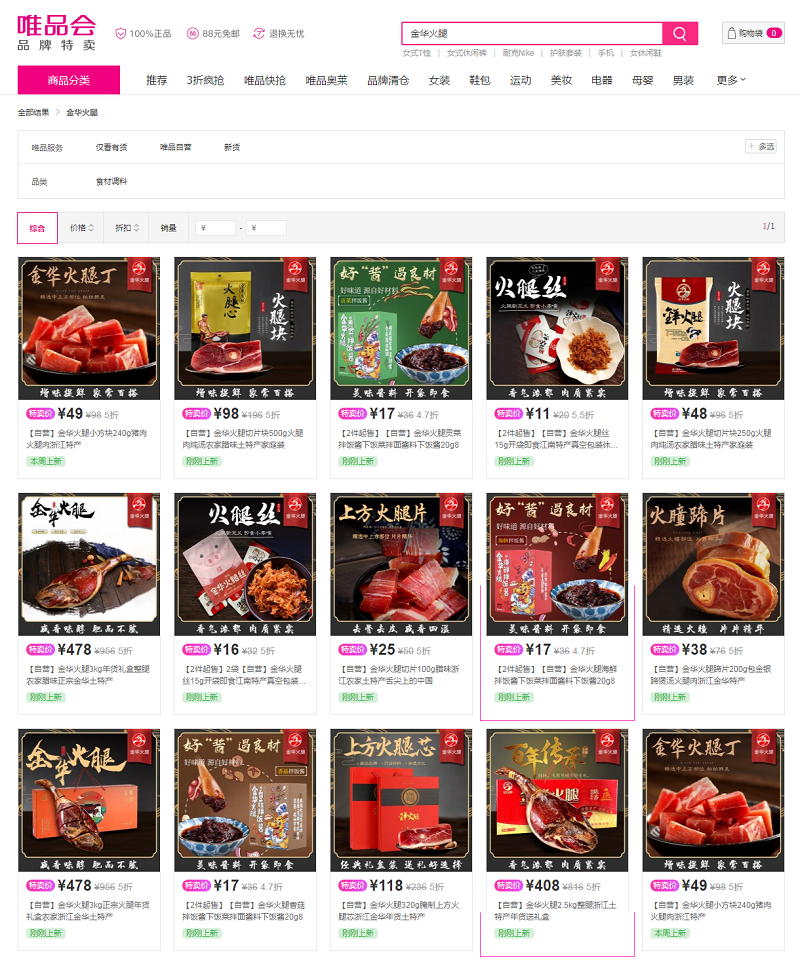This screenshot has height=974, width=800.
Task: Tap the magnifier search button
Action: pyautogui.click(x=680, y=33)
